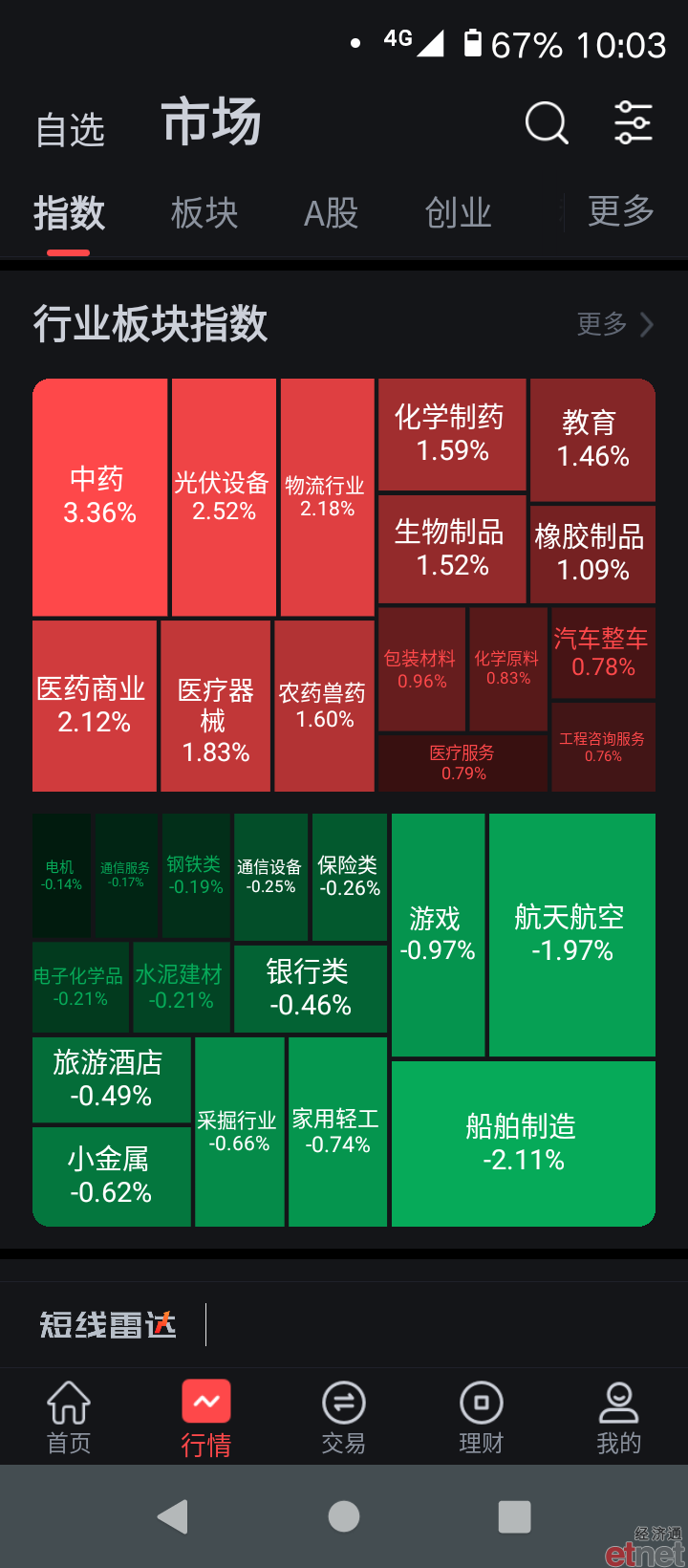View the 航天航空 -1.97% sector
The image size is (688, 1568).
[572, 935]
